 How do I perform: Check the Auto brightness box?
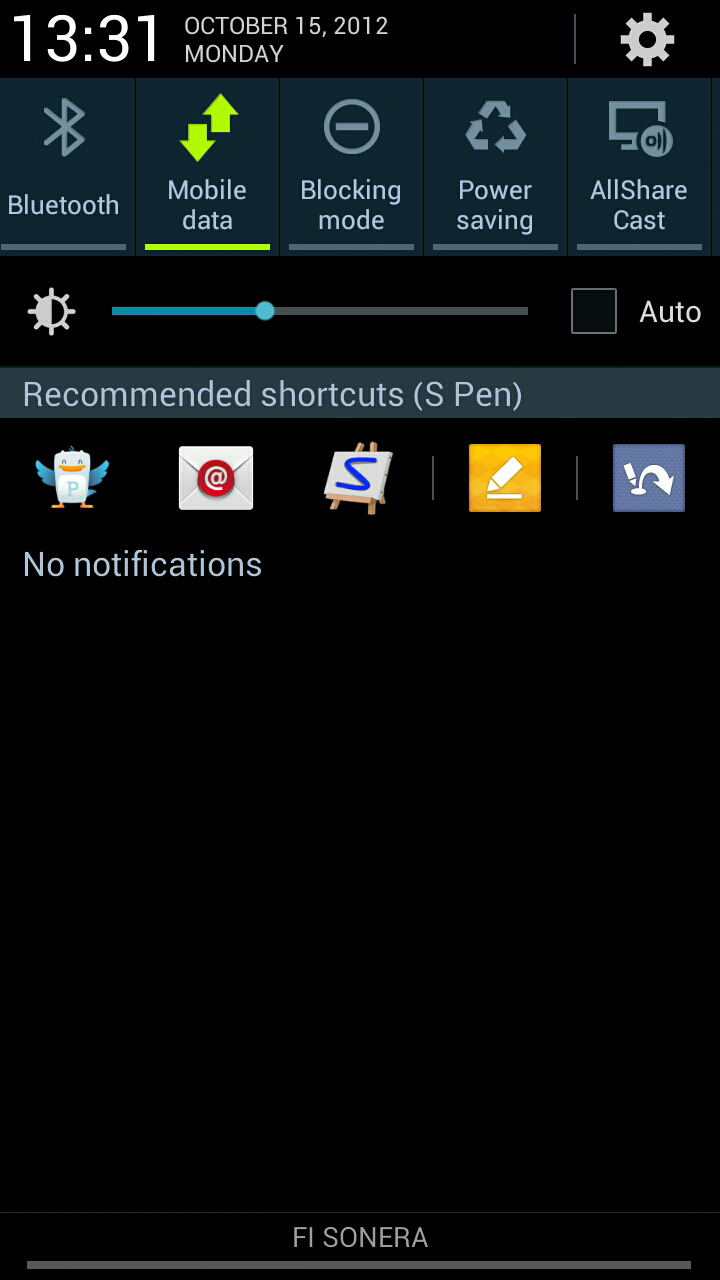pyautogui.click(x=594, y=311)
